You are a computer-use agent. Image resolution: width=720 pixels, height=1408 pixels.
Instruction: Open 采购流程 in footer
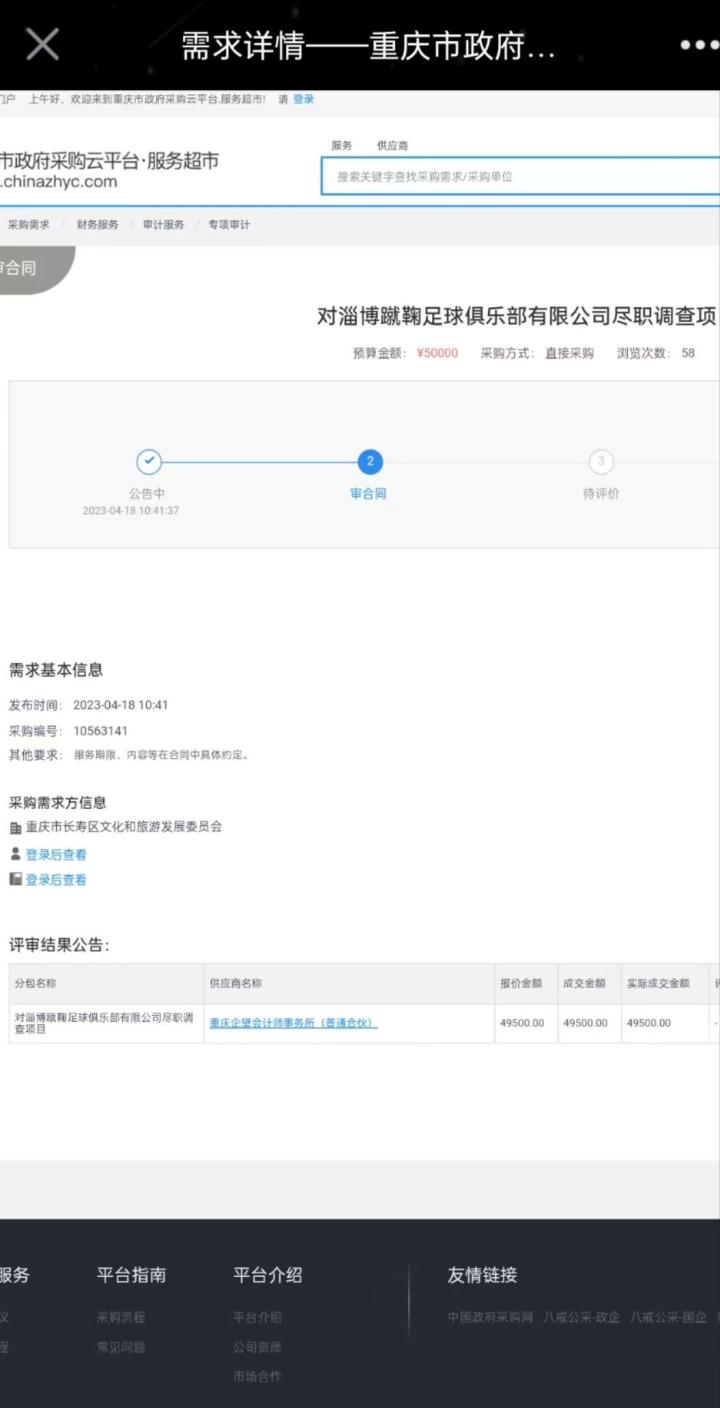click(x=121, y=1317)
